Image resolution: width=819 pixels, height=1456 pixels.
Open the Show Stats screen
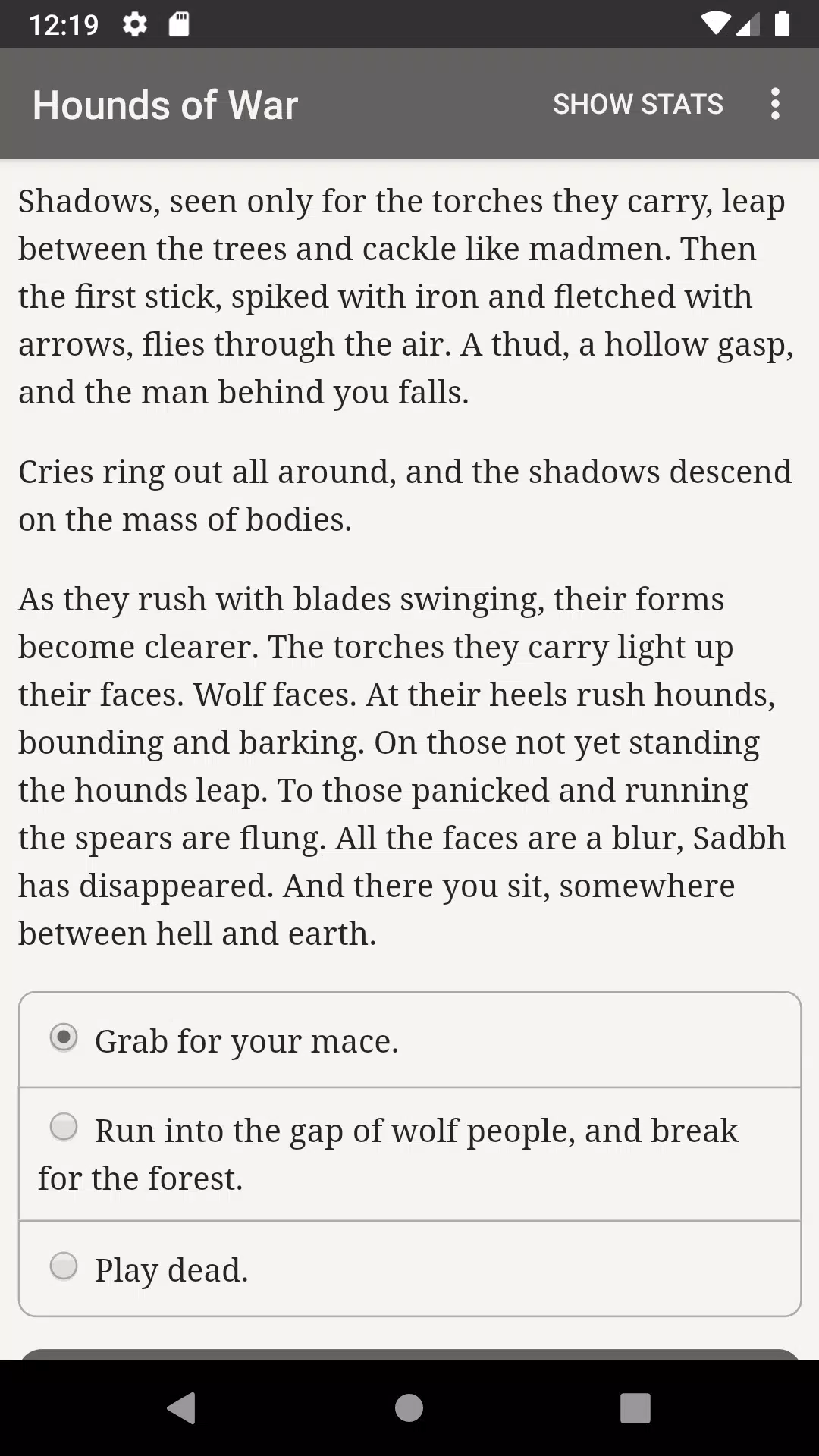click(638, 104)
